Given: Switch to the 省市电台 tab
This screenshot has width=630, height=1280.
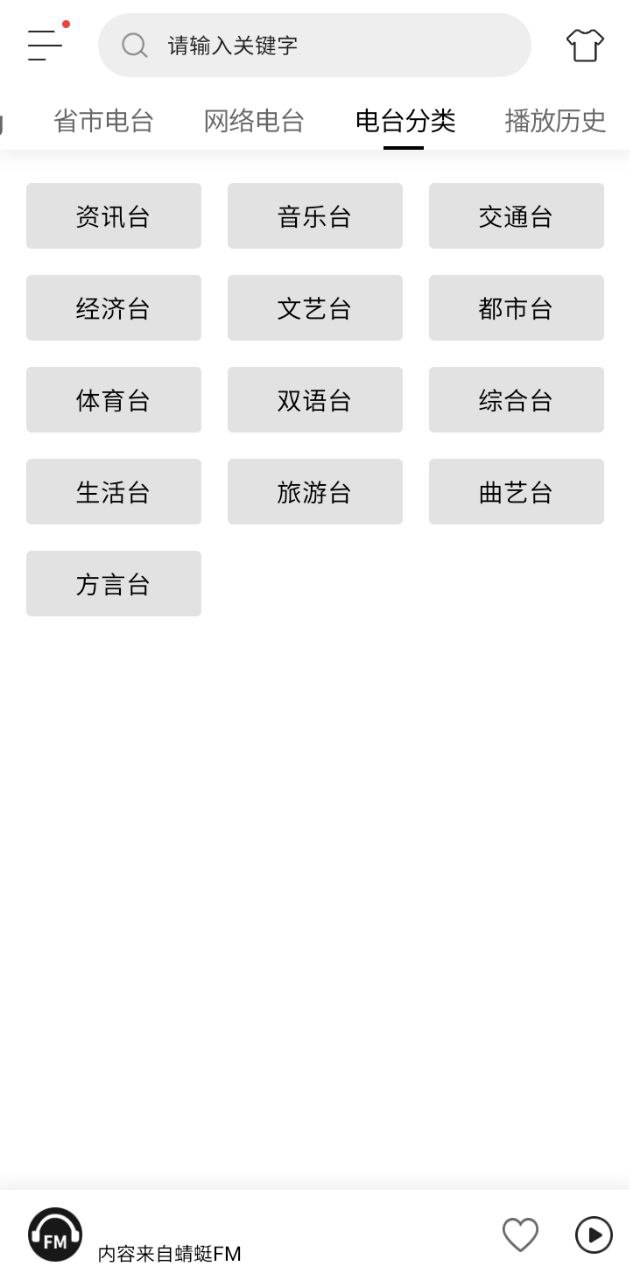Looking at the screenshot, I should (x=104, y=121).
